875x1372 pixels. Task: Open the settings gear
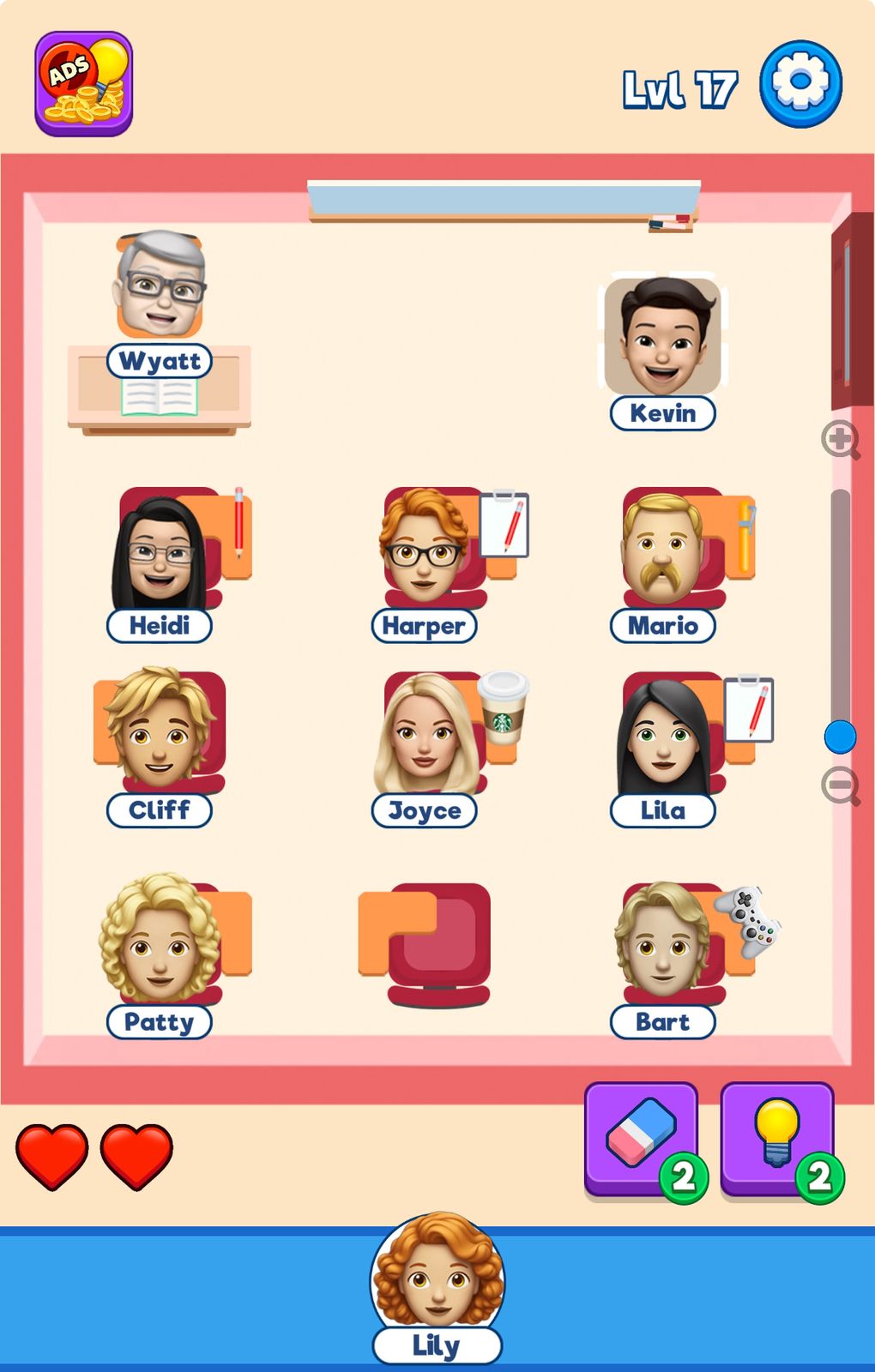tap(800, 84)
